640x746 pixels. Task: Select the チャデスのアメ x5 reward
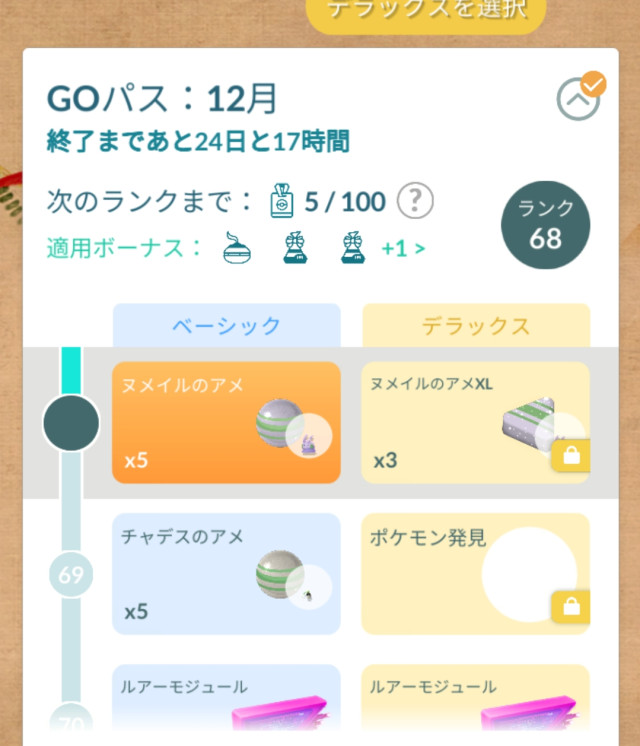click(x=226, y=573)
